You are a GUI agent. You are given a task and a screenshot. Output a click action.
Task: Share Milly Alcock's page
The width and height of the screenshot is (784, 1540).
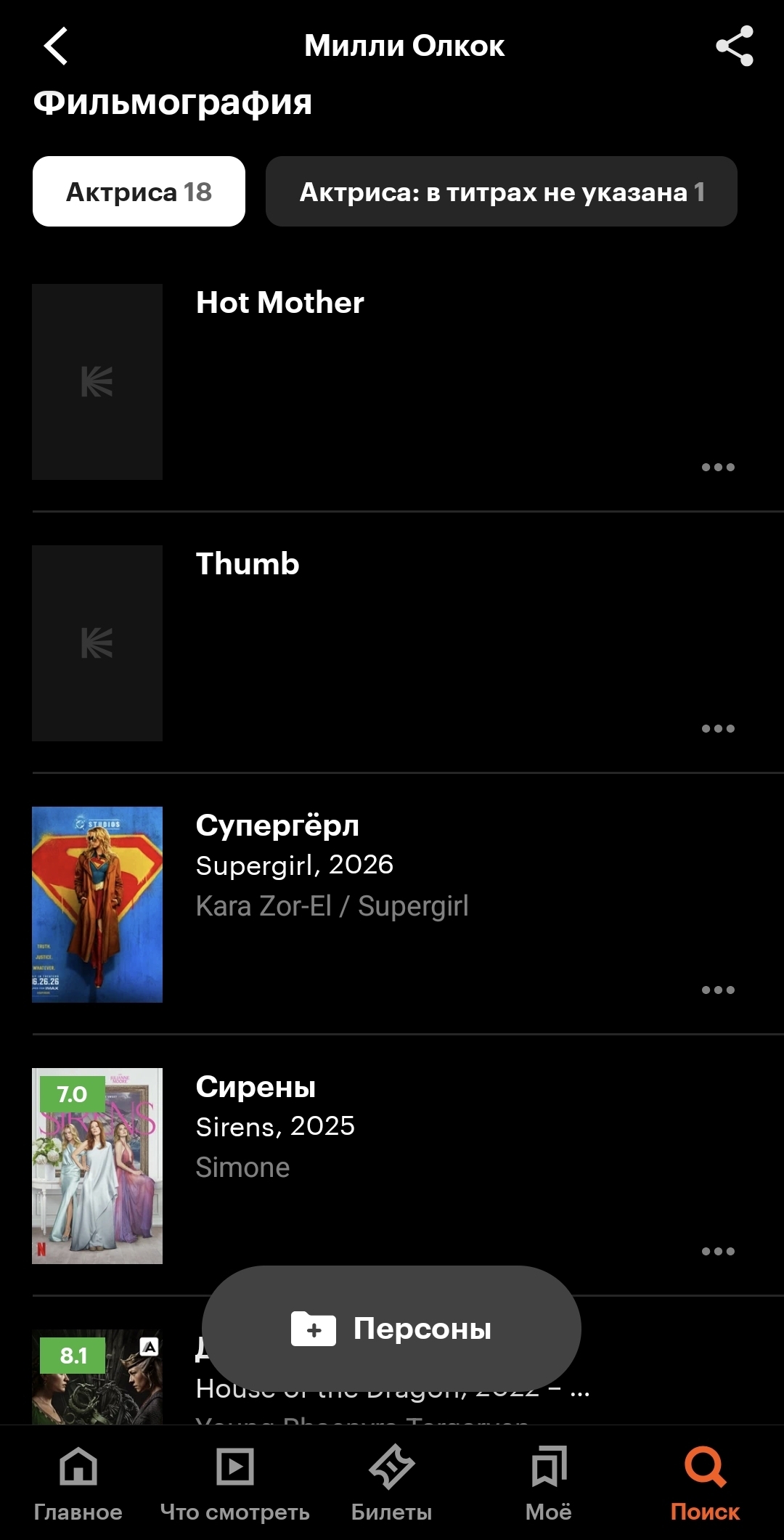pos(734,46)
